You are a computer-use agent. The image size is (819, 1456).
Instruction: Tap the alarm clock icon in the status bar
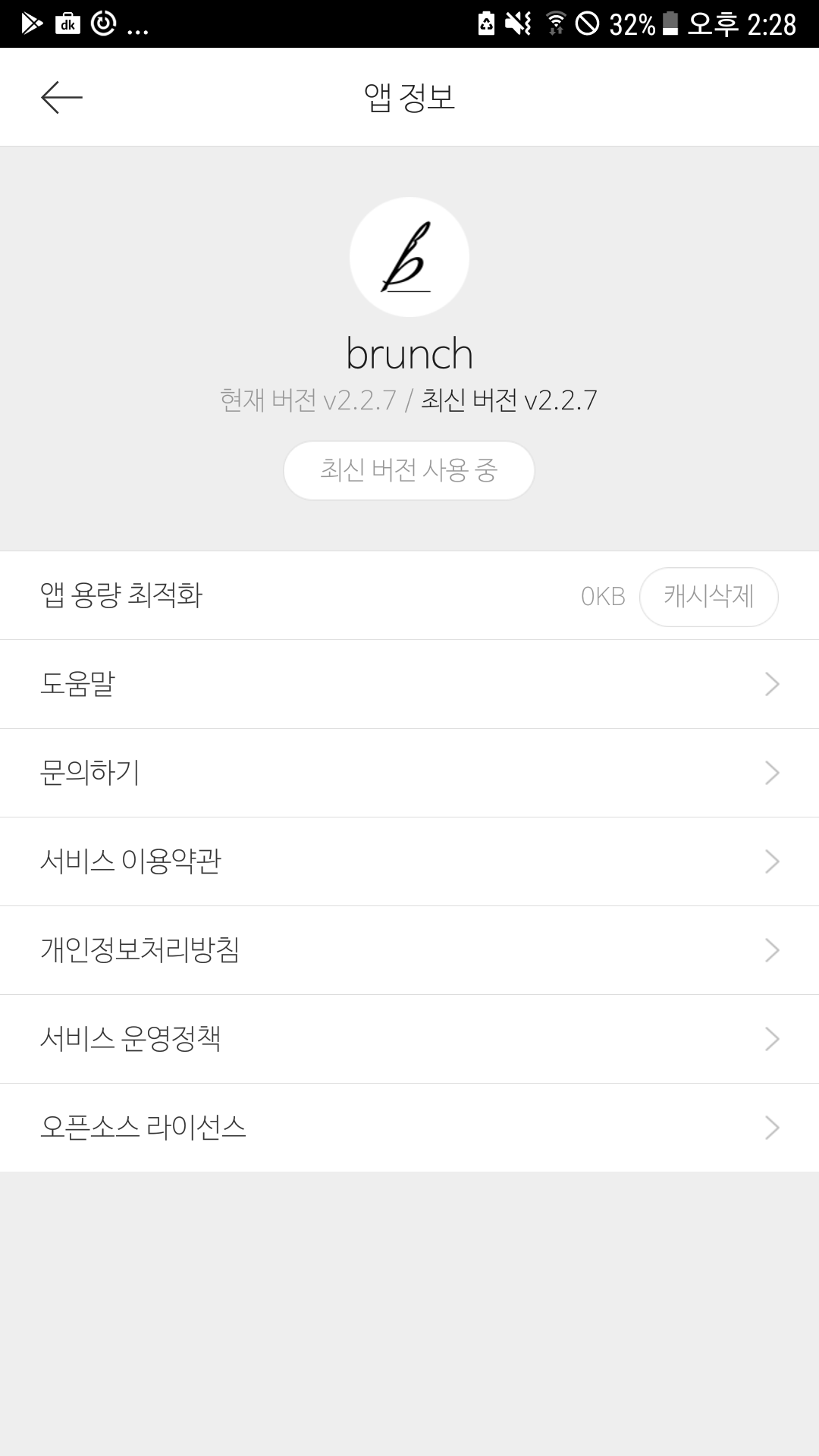pos(102,21)
